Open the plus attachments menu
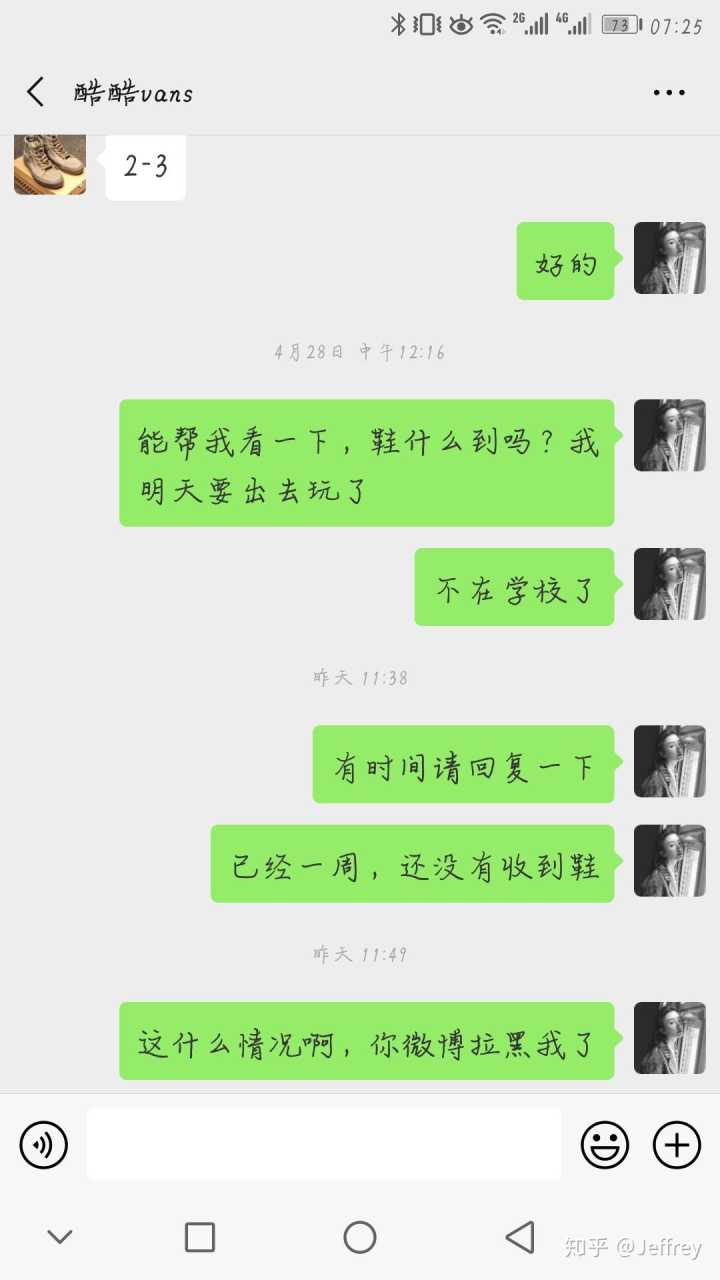Image resolution: width=720 pixels, height=1280 pixels. click(677, 1144)
